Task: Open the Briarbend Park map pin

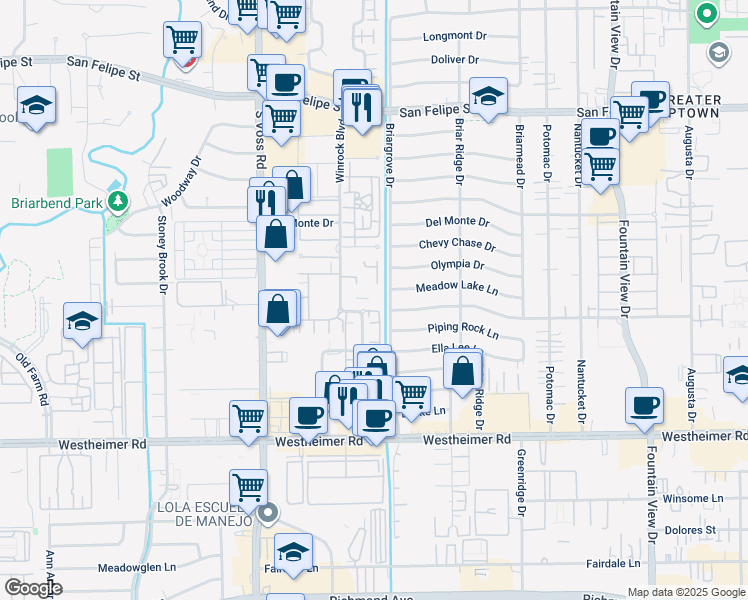Action: pos(120,202)
